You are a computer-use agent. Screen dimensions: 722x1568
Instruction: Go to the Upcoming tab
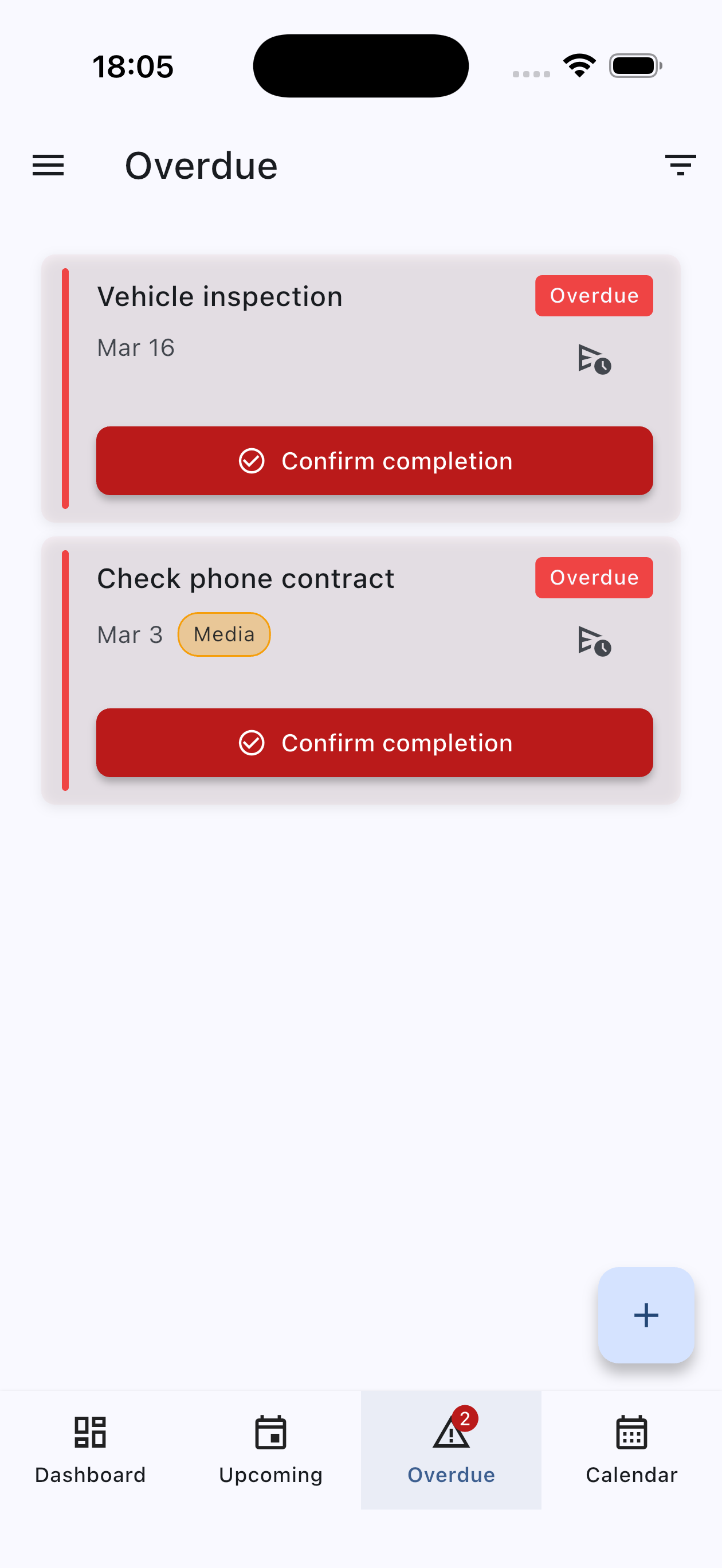[x=270, y=1449]
